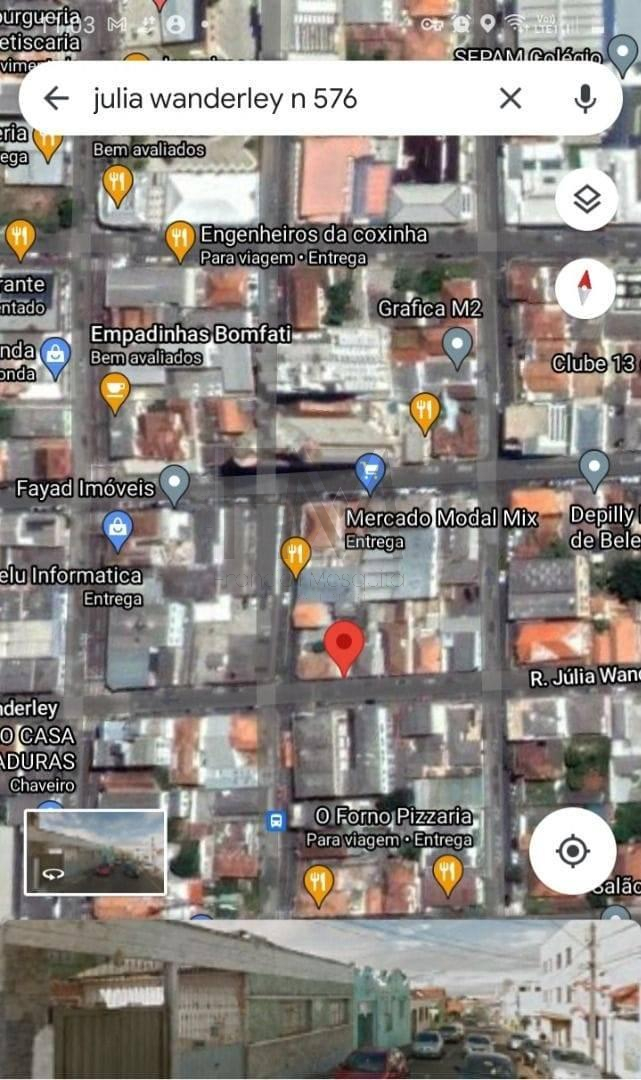
Task: Center the map on my location
Action: pyautogui.click(x=572, y=851)
